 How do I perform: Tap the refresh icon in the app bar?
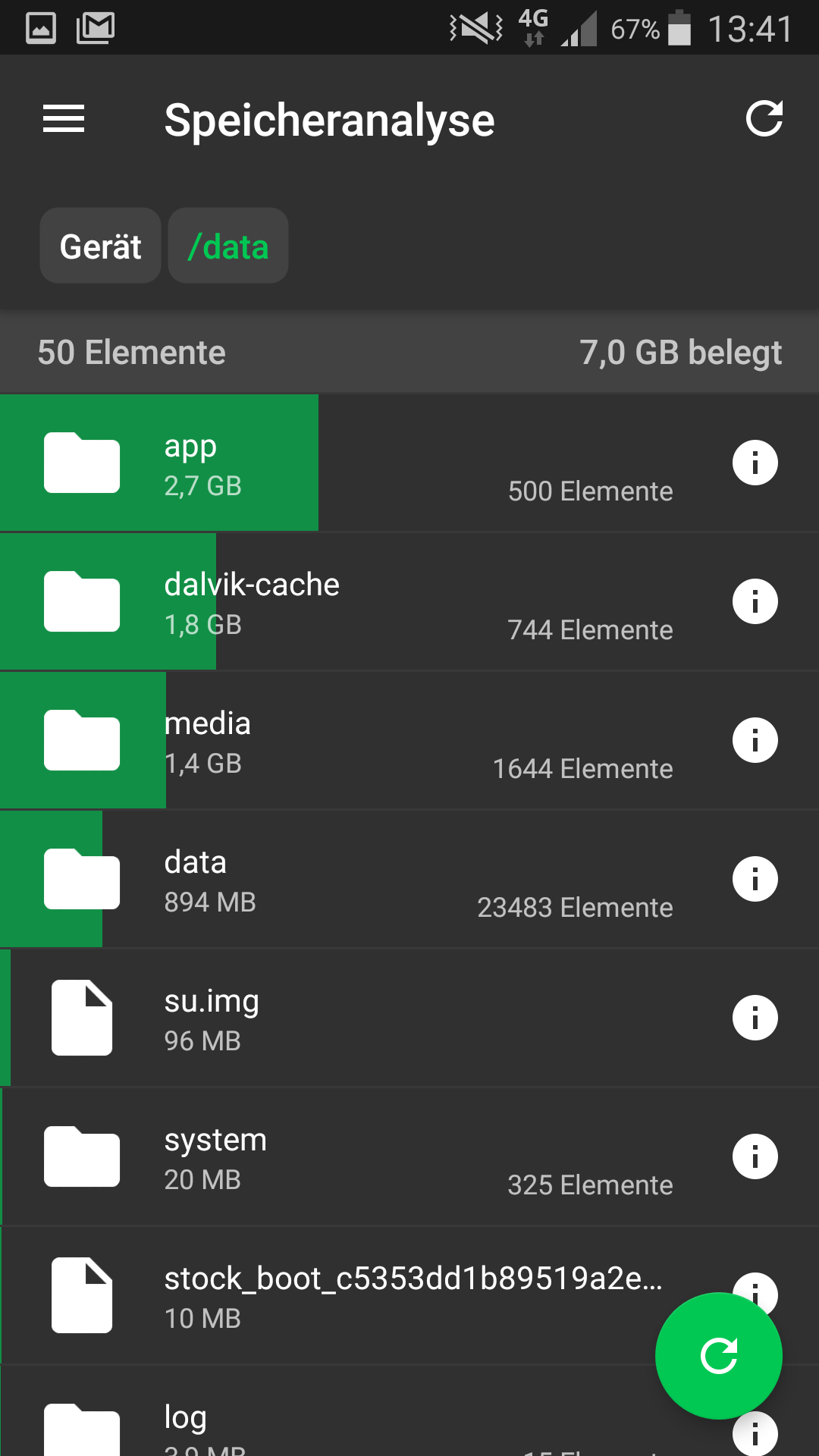(764, 119)
